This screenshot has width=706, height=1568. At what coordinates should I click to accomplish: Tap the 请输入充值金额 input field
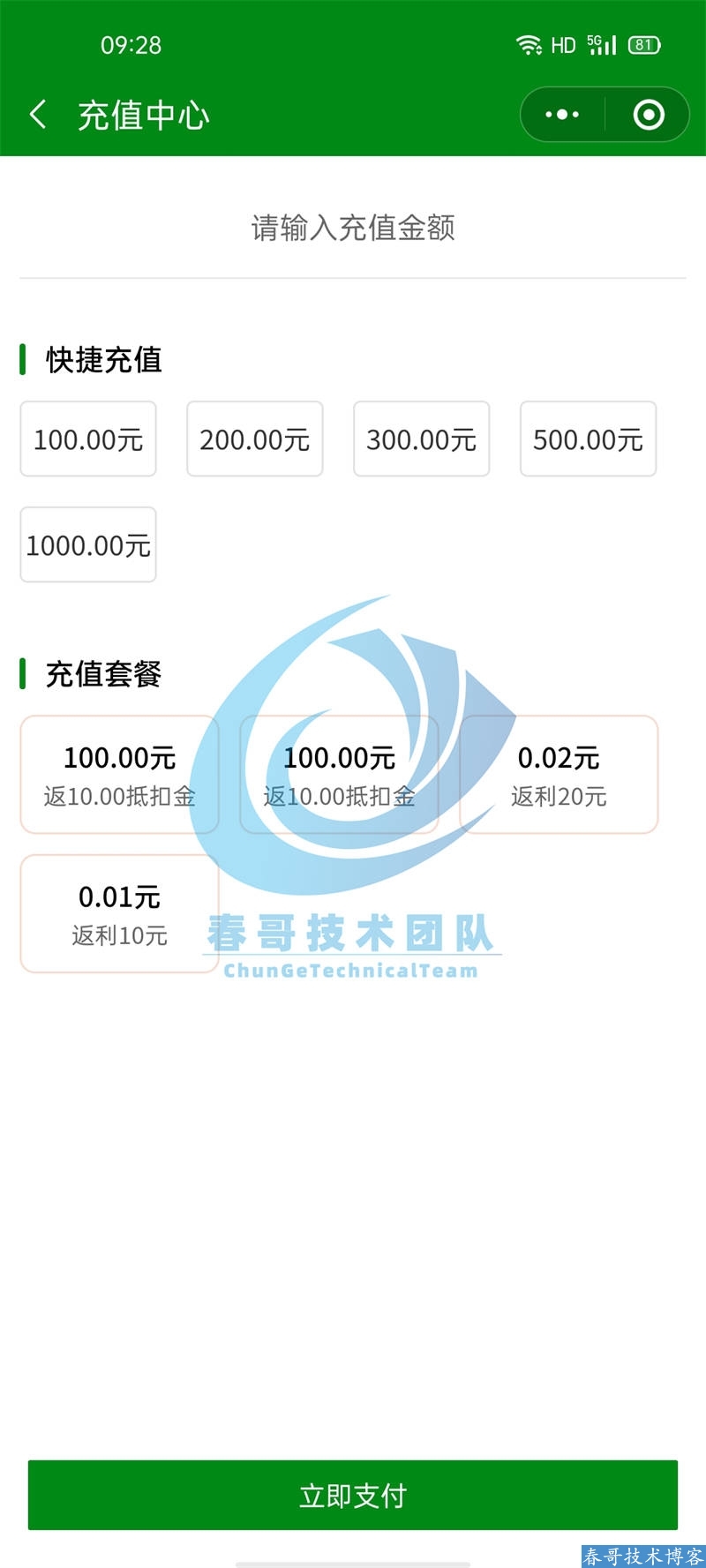(x=353, y=229)
